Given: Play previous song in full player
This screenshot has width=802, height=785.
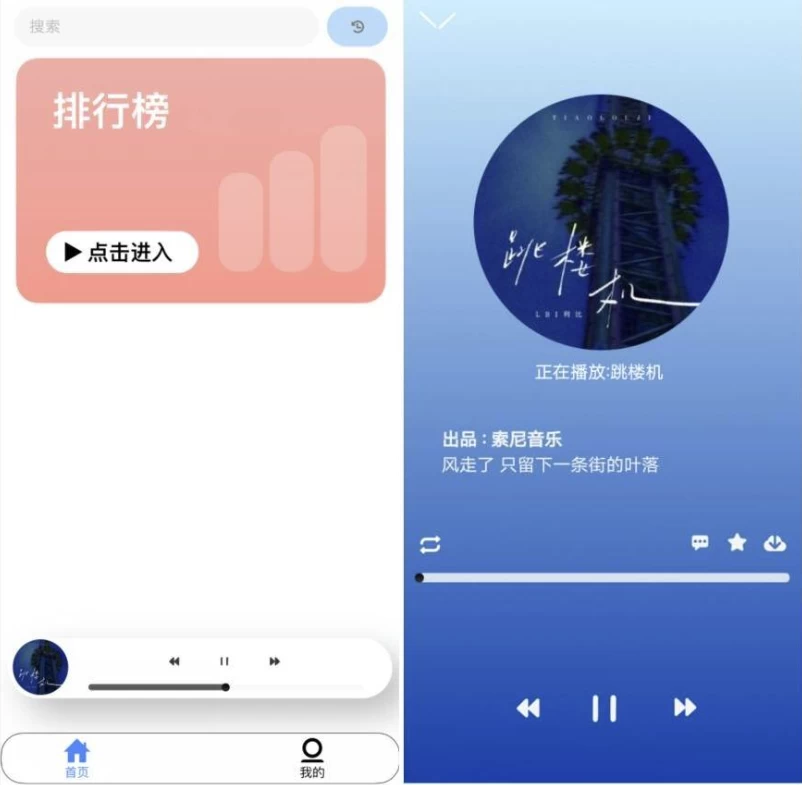Looking at the screenshot, I should click(x=528, y=708).
